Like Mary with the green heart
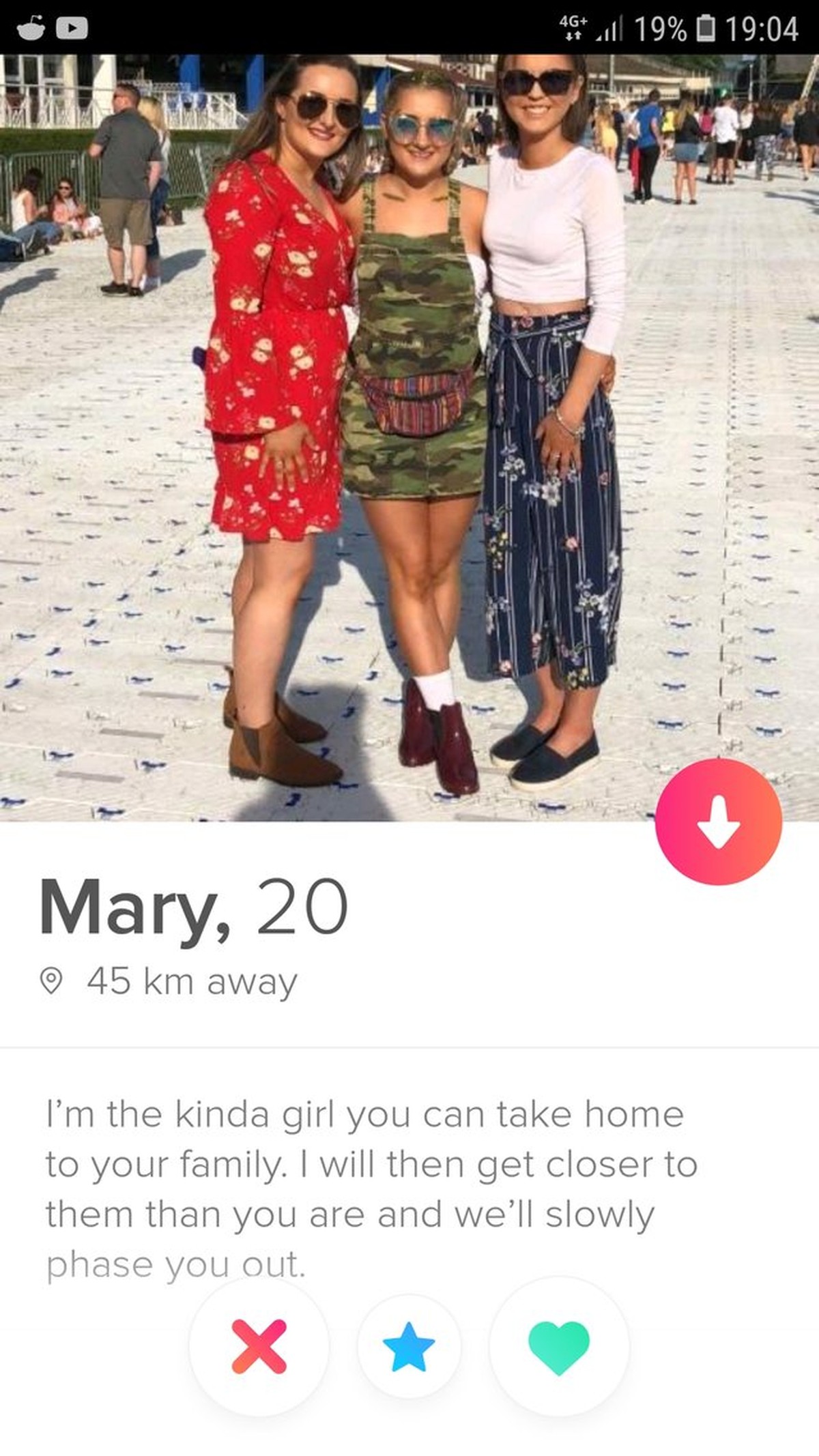 558,1346
